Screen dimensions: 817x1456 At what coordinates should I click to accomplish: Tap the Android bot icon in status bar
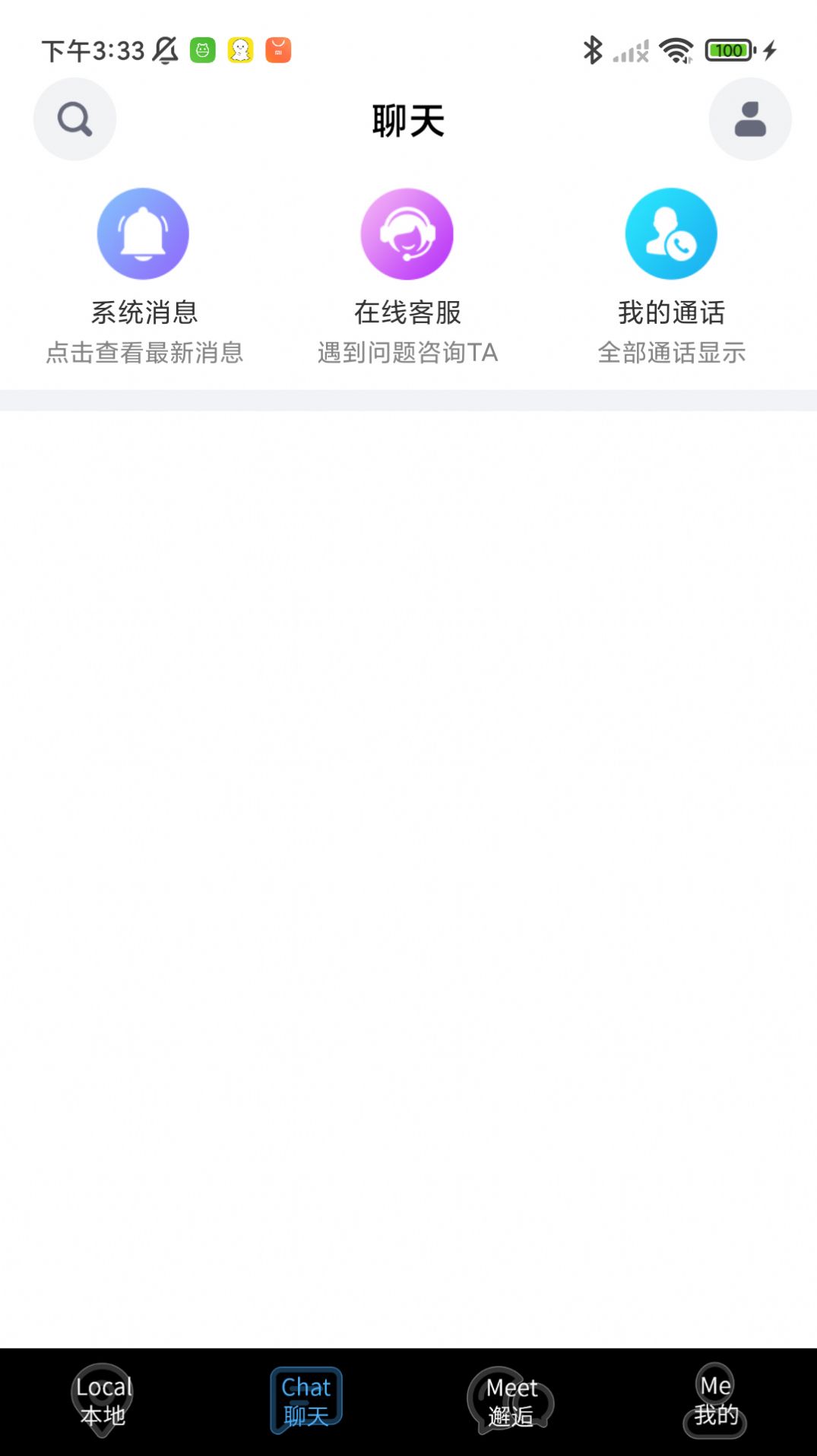[201, 50]
